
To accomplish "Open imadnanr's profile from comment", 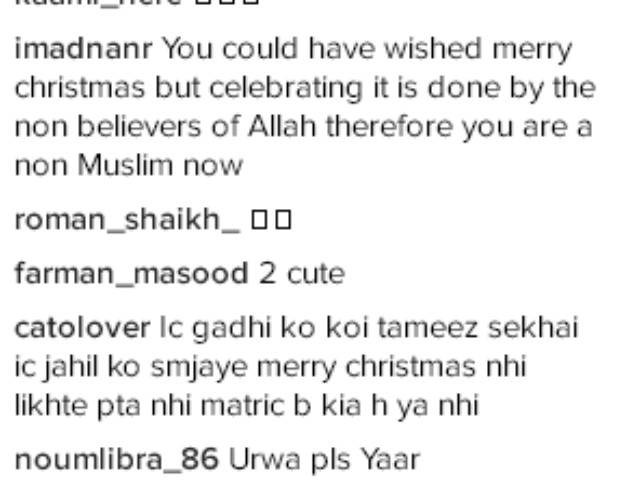I will 83,49.
